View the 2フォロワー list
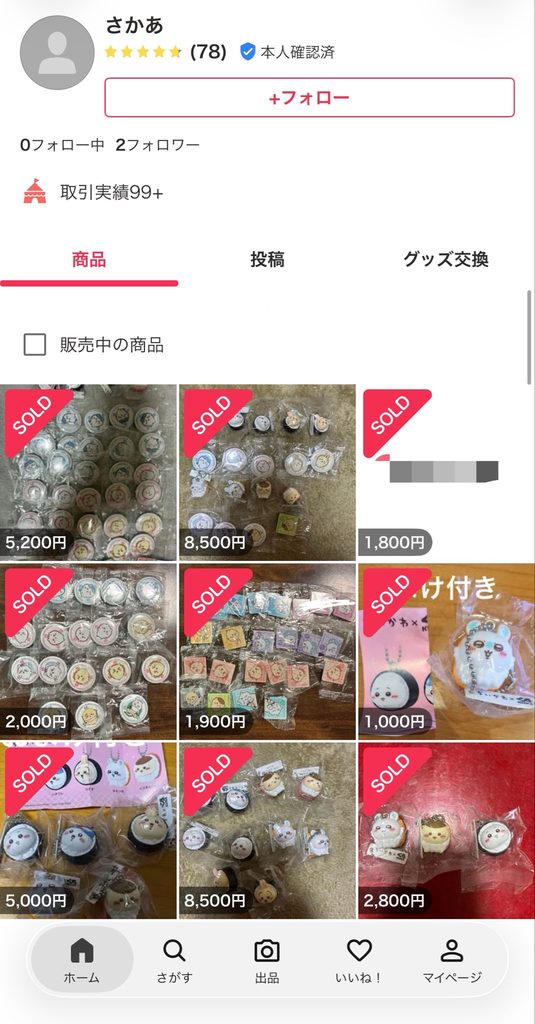 (x=157, y=145)
